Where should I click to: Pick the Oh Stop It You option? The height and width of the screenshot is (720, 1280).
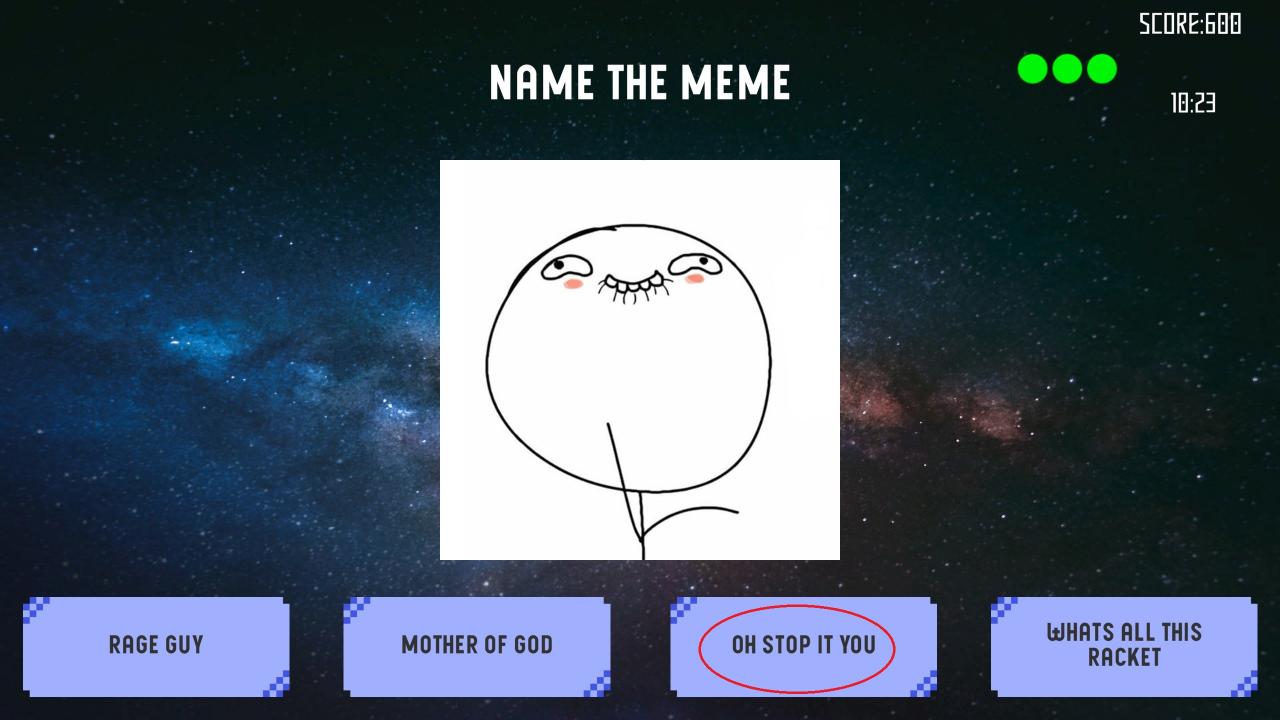point(803,646)
